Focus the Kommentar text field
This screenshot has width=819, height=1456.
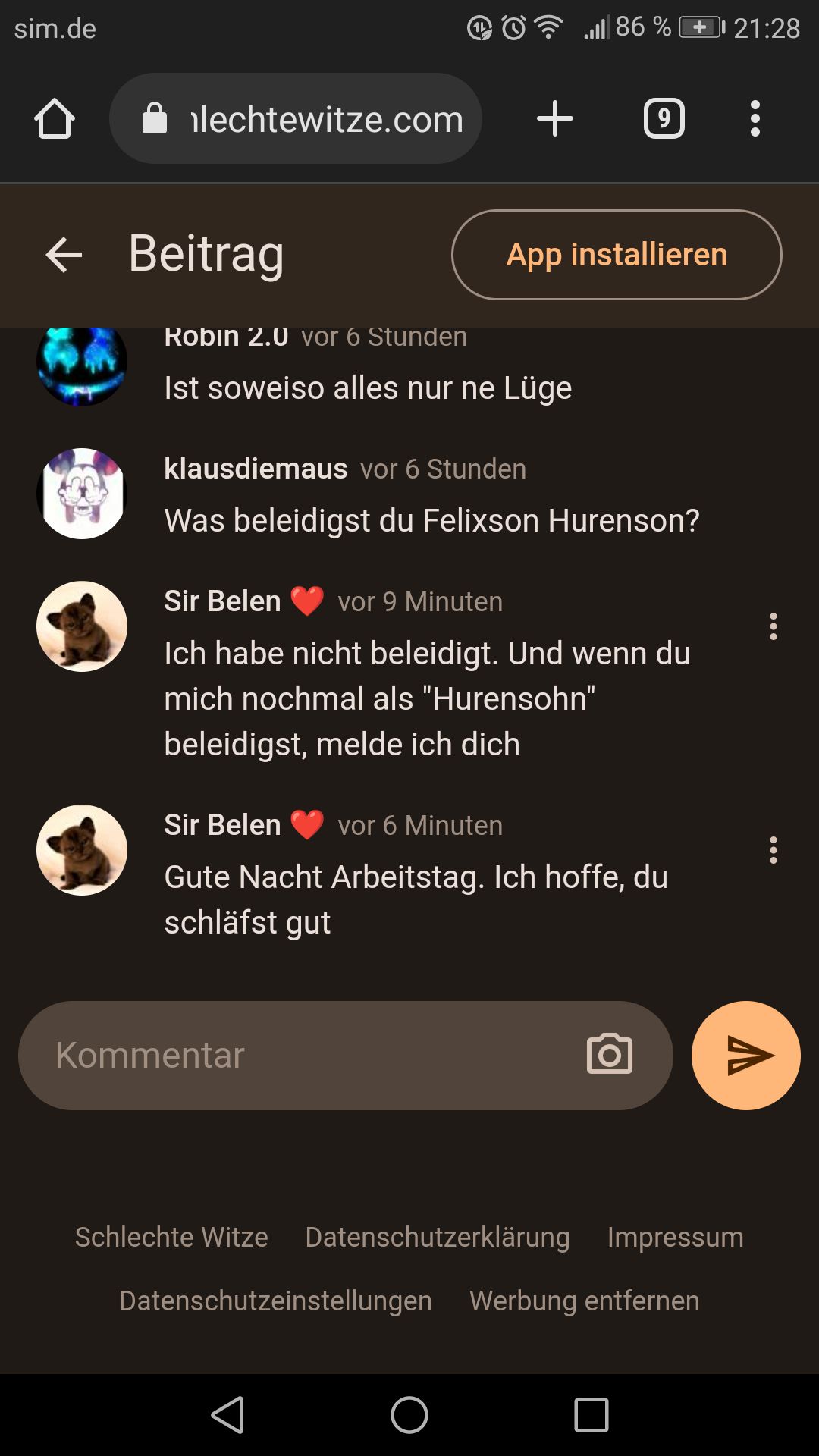[303, 1055]
